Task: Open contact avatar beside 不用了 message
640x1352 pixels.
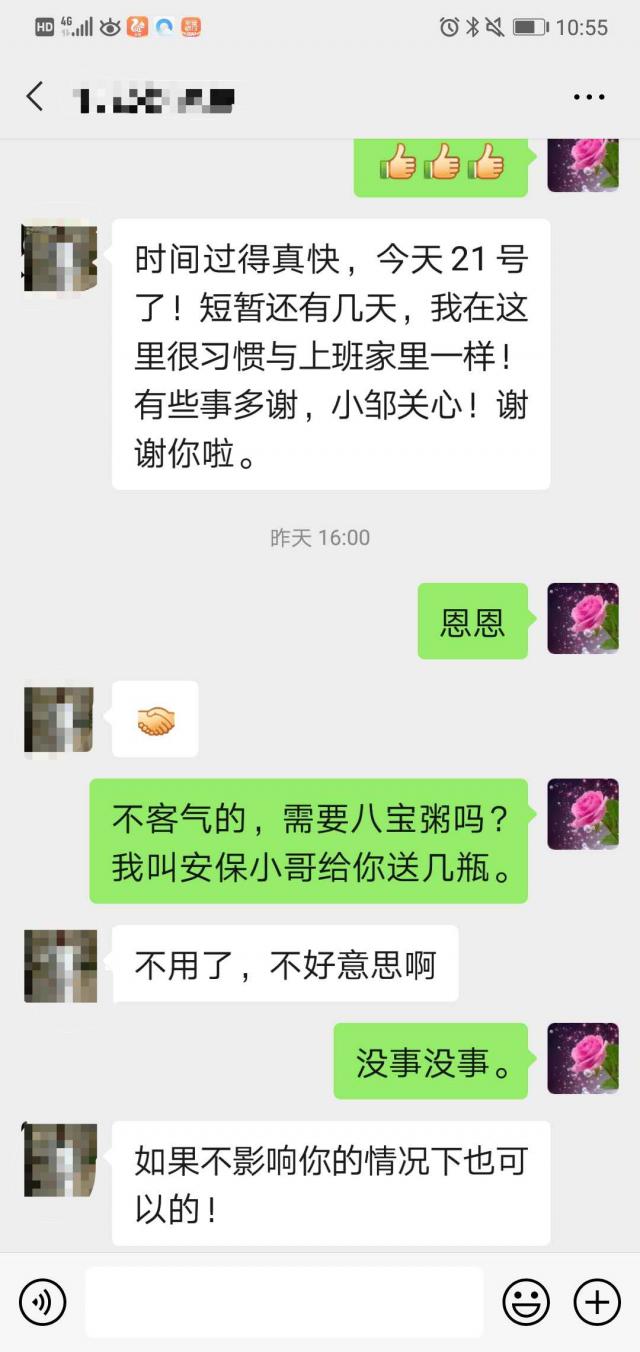Action: click(x=60, y=965)
